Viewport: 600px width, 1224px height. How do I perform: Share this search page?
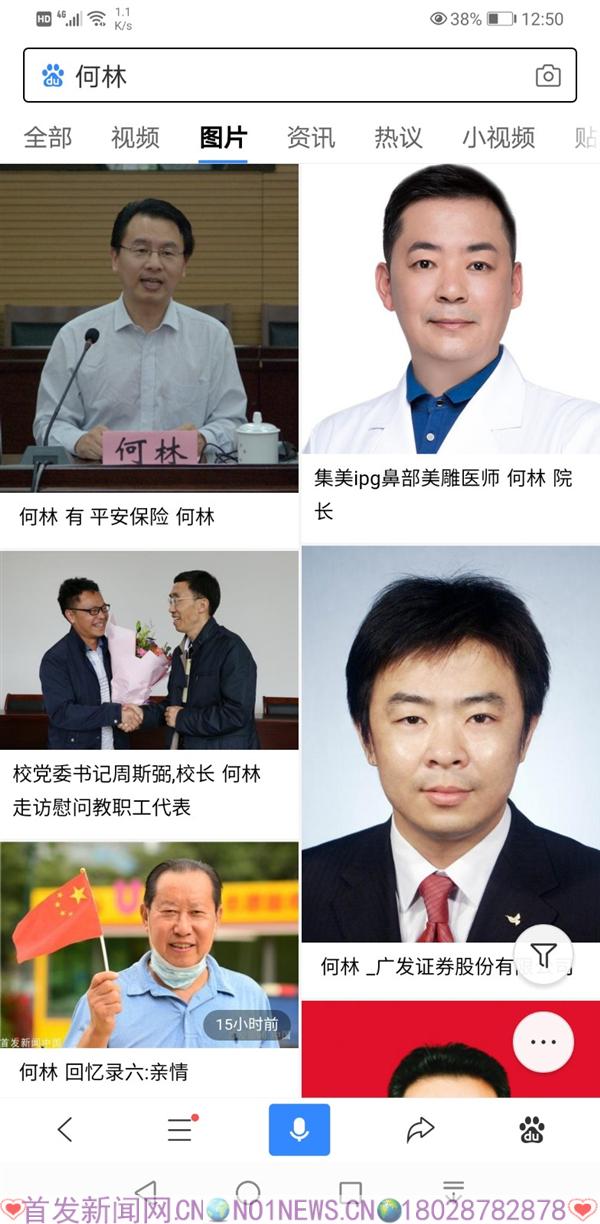(x=420, y=1130)
